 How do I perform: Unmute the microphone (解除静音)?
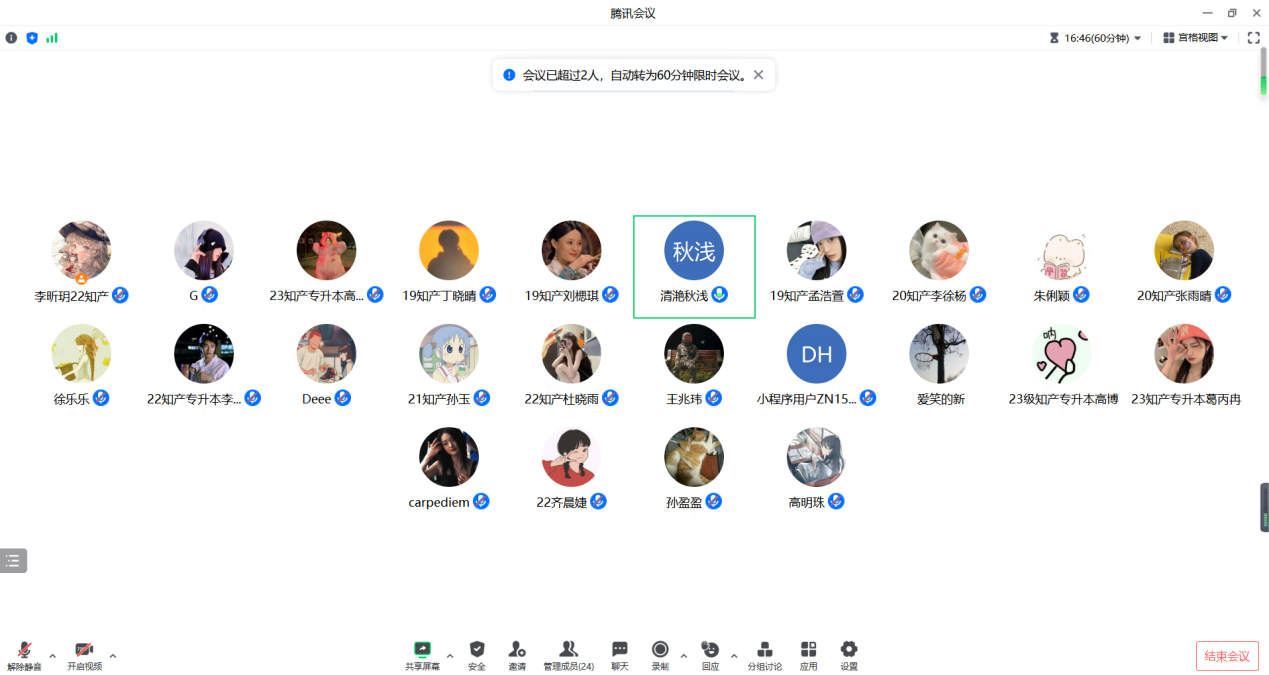tap(24, 655)
